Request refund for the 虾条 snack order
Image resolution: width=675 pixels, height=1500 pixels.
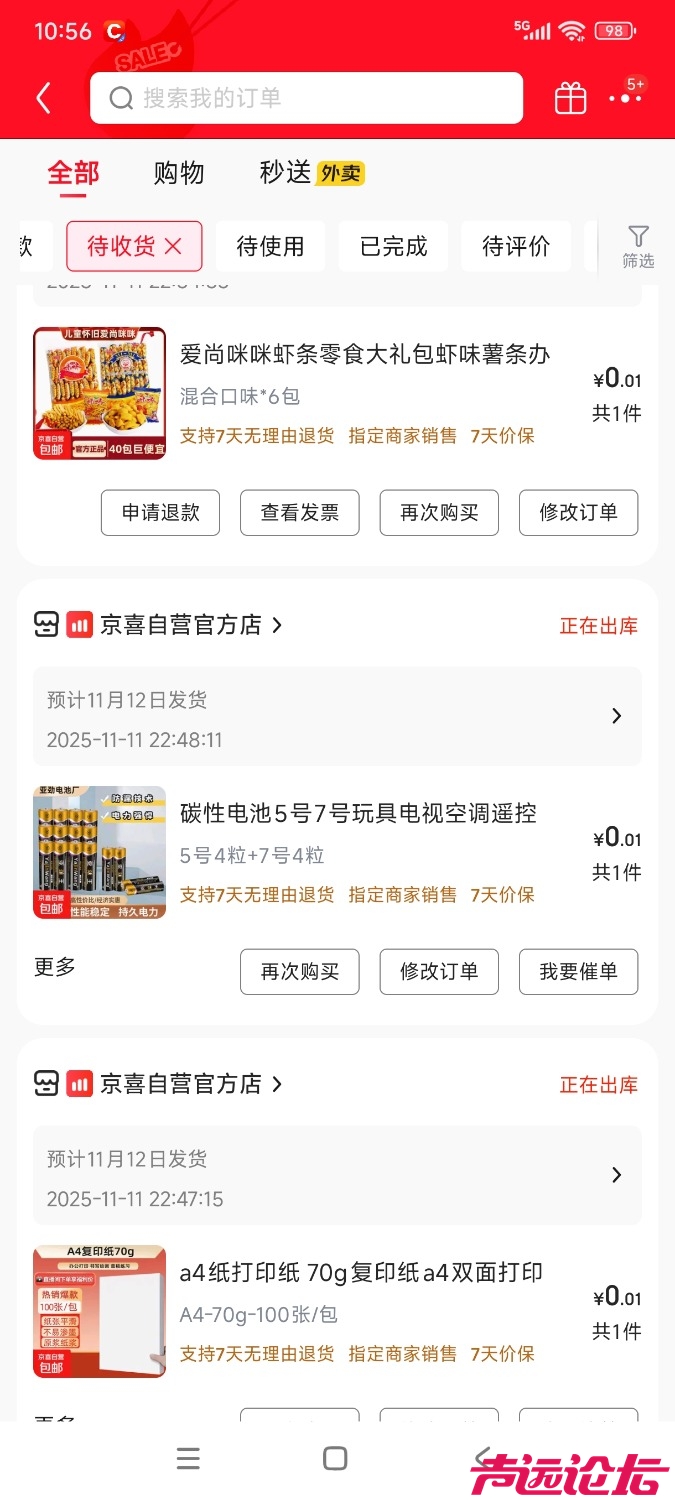(x=160, y=513)
